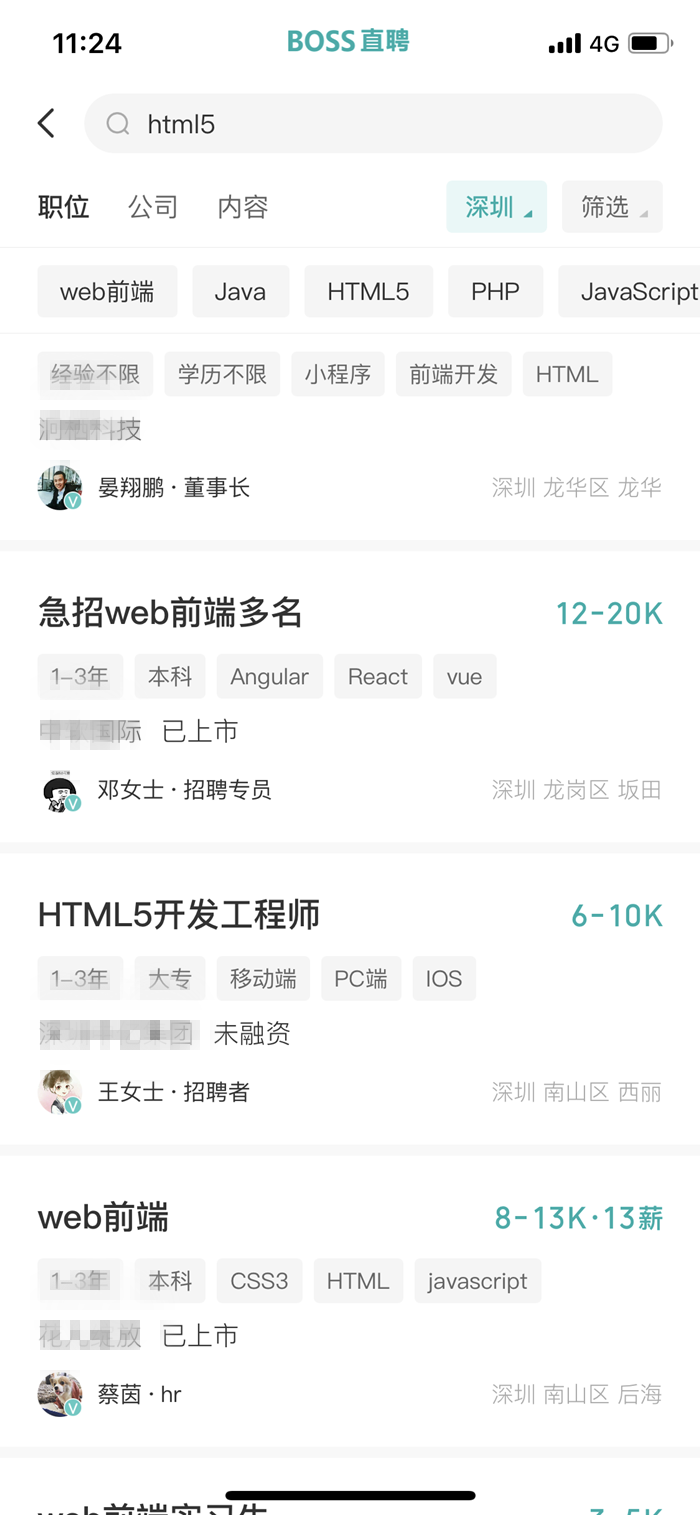Open the 深圳 city dropdown
Screen dimensions: 700x1515
496,207
